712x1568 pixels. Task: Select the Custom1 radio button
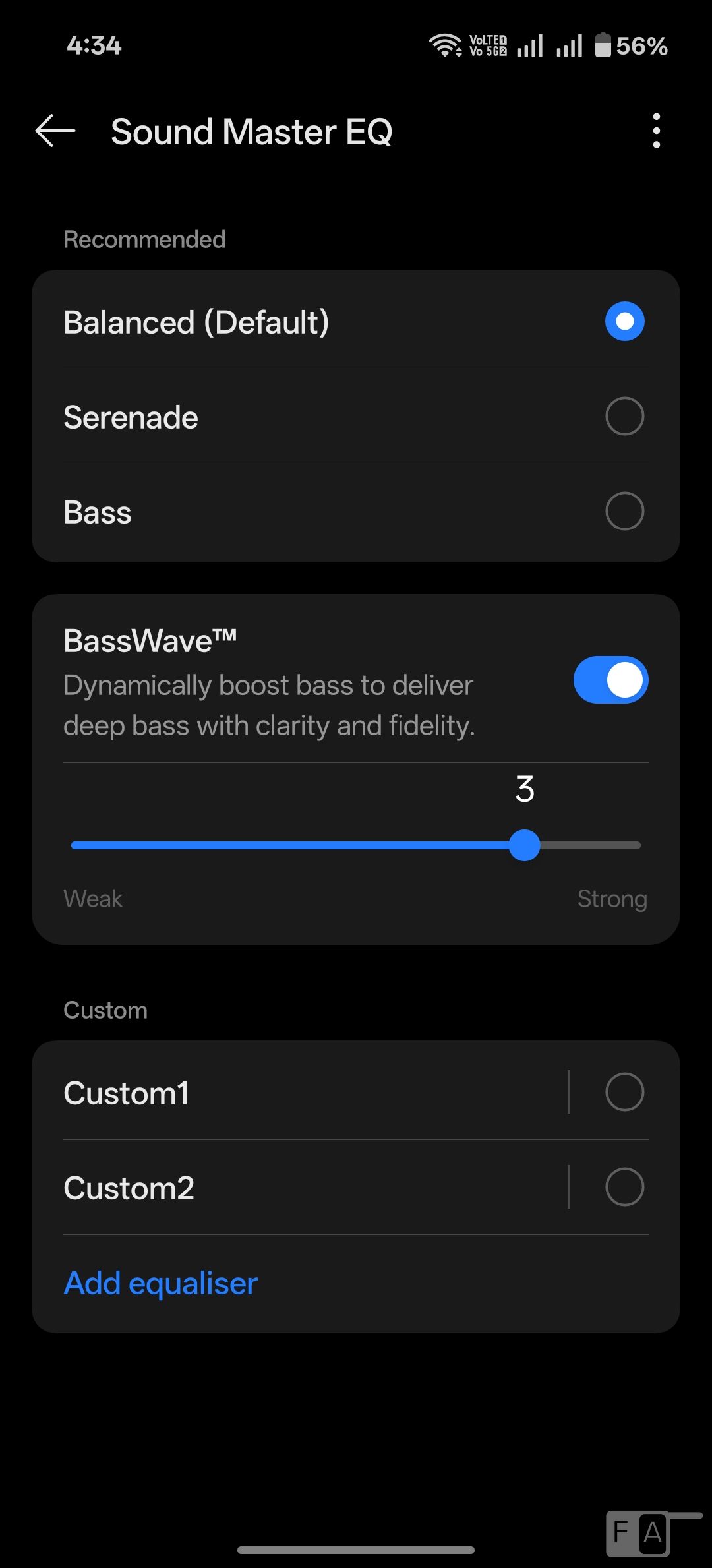coord(624,1092)
